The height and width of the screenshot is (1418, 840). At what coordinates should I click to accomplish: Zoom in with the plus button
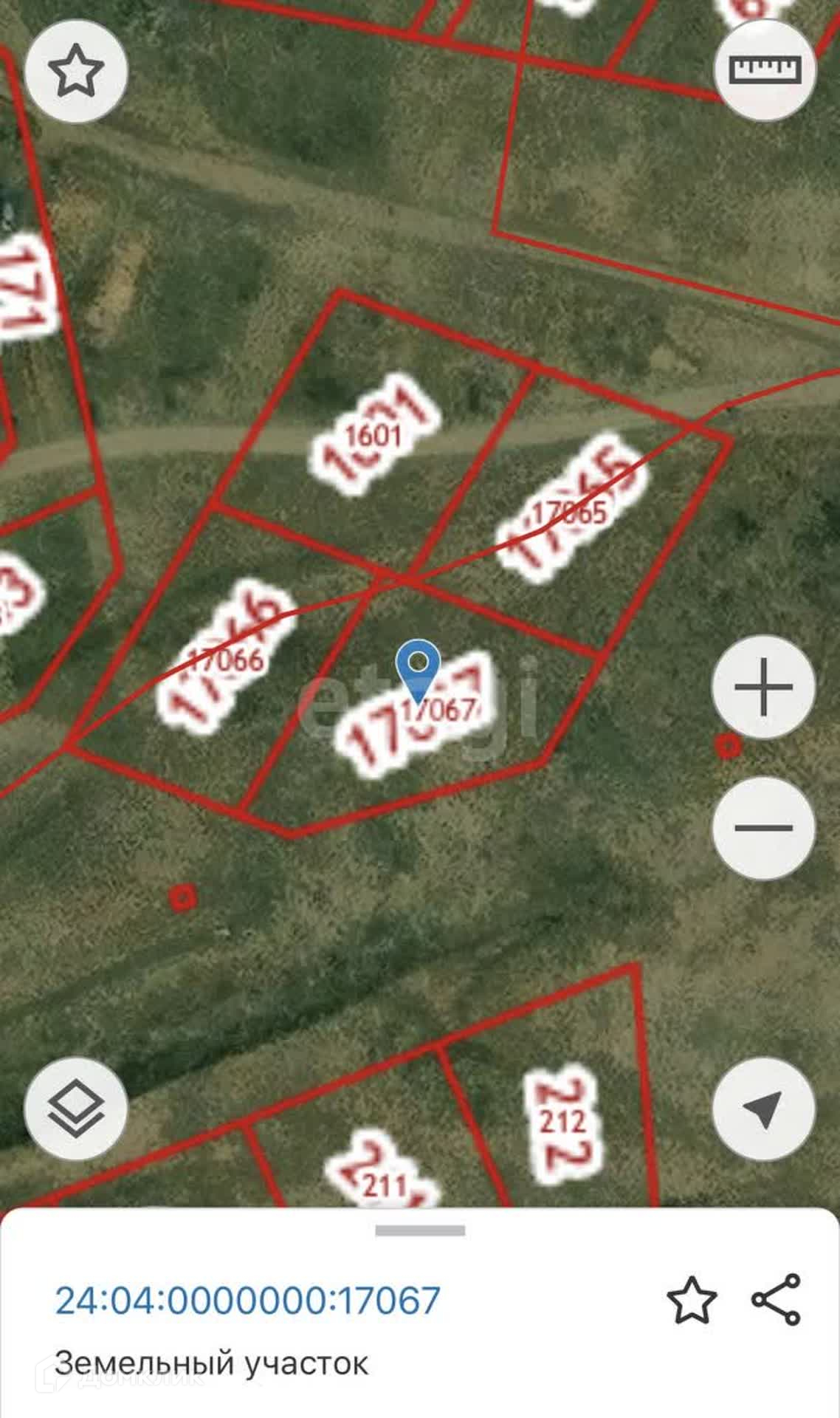(x=764, y=687)
